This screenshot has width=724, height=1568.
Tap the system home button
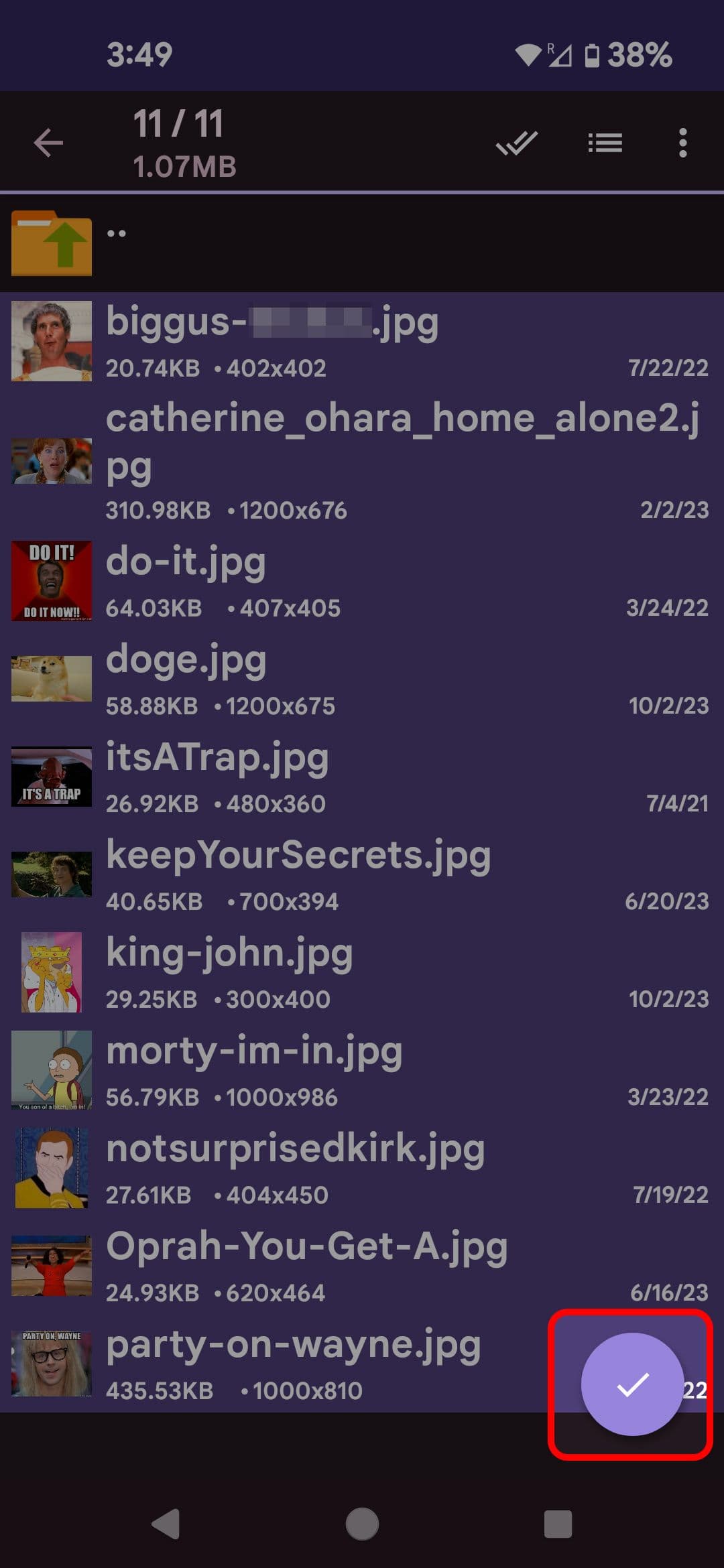click(x=362, y=1524)
